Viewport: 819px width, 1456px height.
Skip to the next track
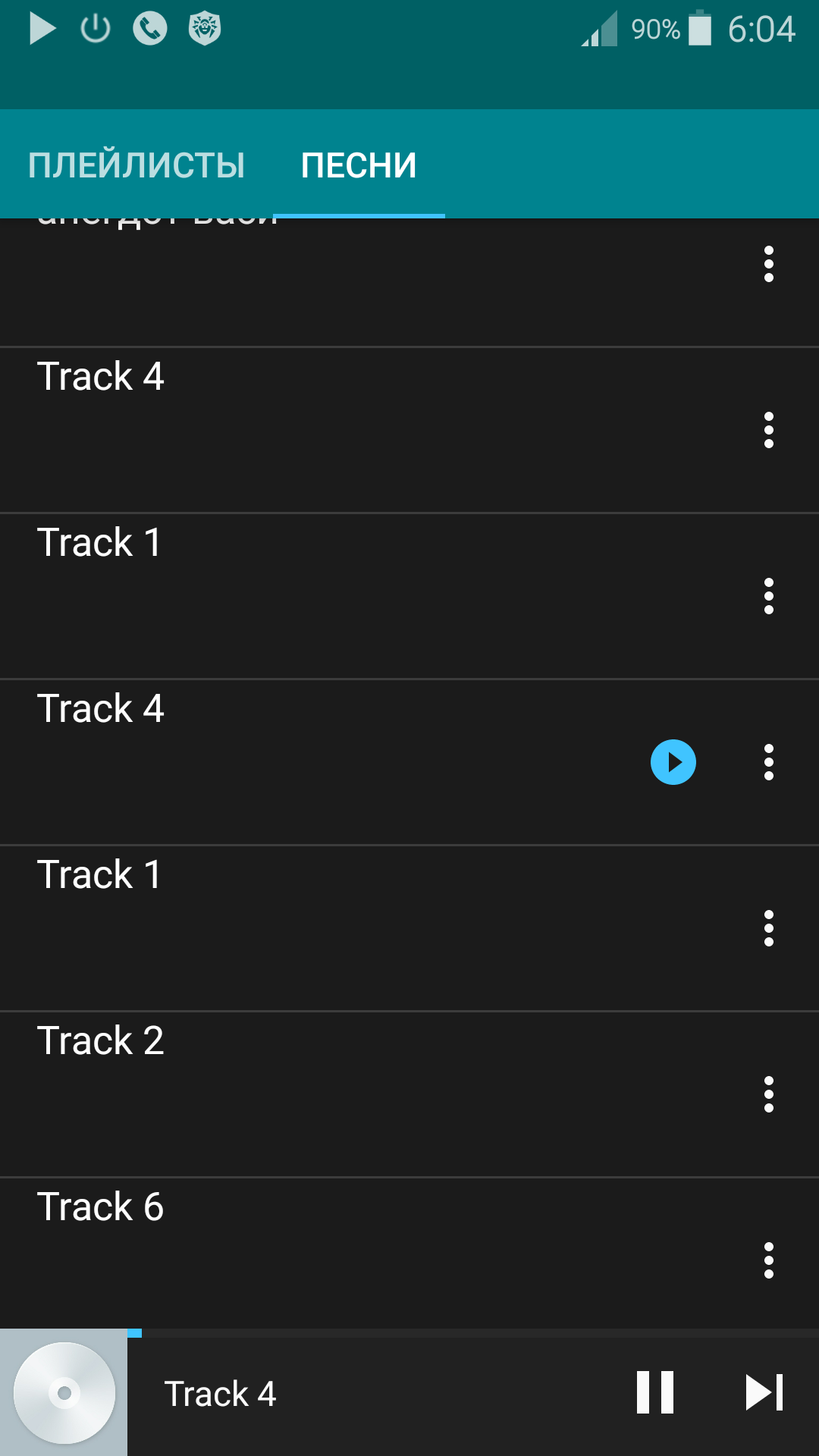764,1392
